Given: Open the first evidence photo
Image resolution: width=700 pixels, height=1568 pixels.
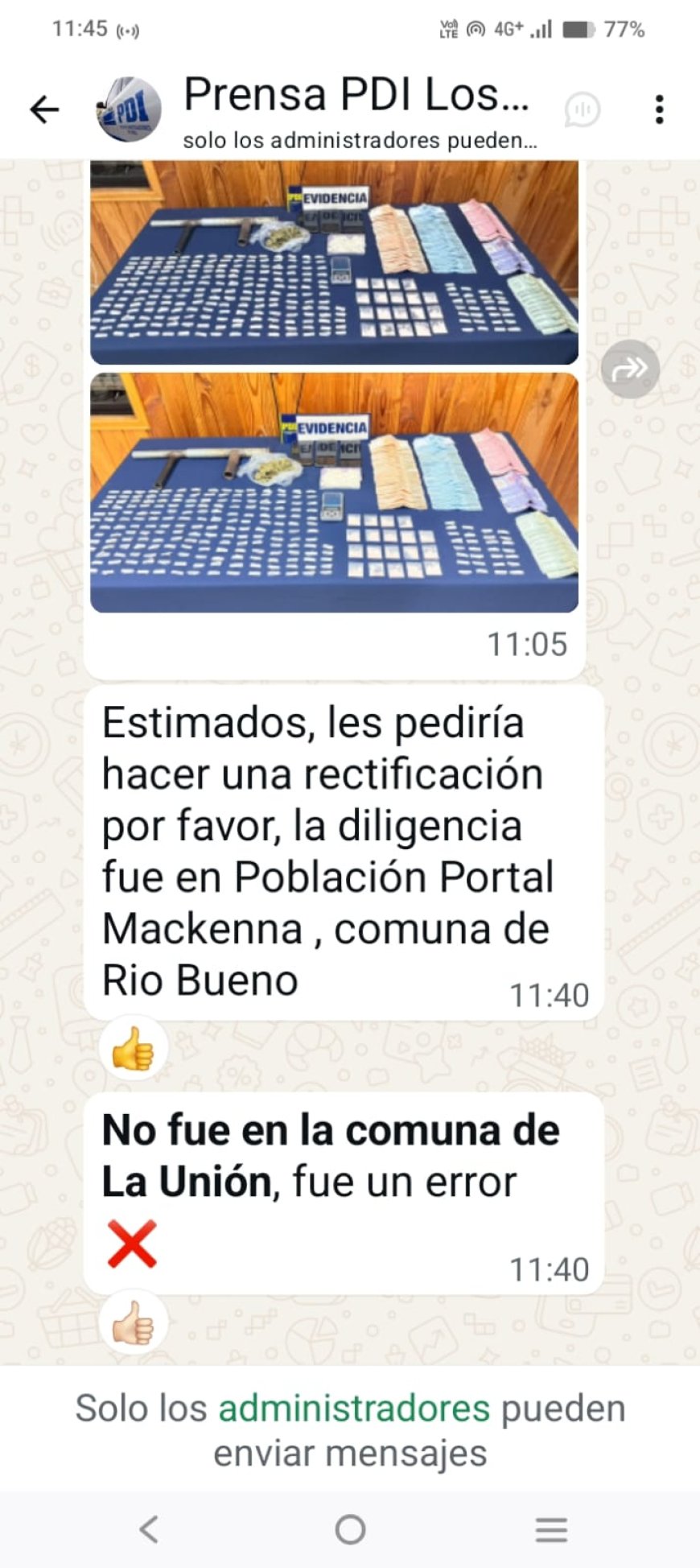Looking at the screenshot, I should pos(334,262).
